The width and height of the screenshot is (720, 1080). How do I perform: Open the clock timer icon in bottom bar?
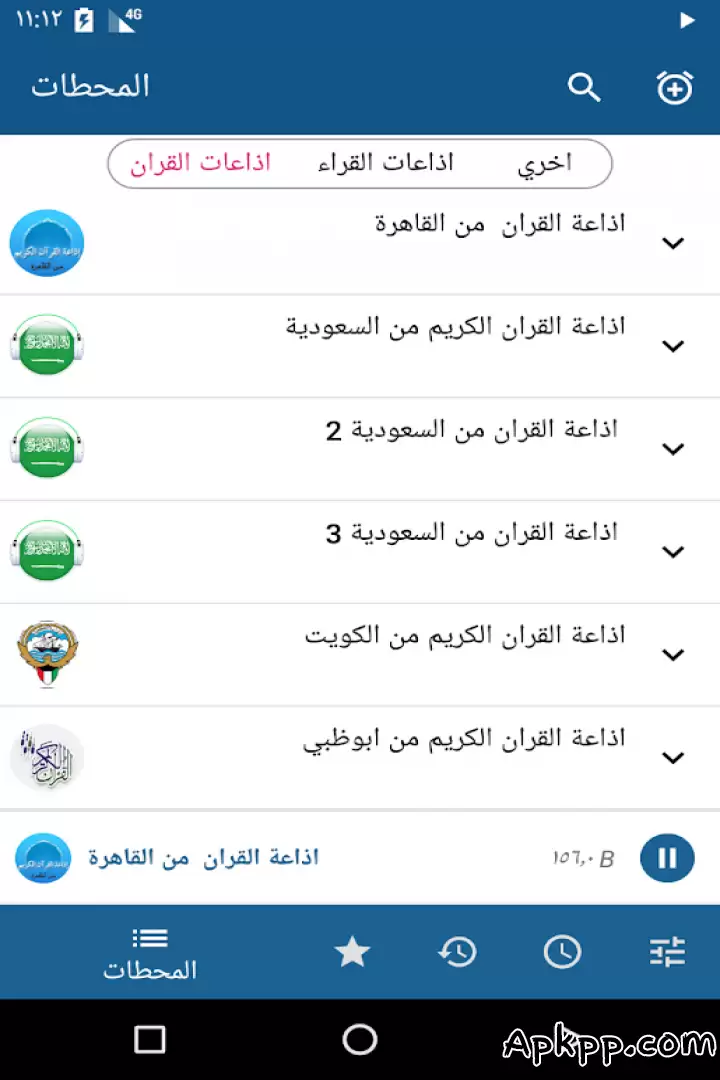[563, 952]
